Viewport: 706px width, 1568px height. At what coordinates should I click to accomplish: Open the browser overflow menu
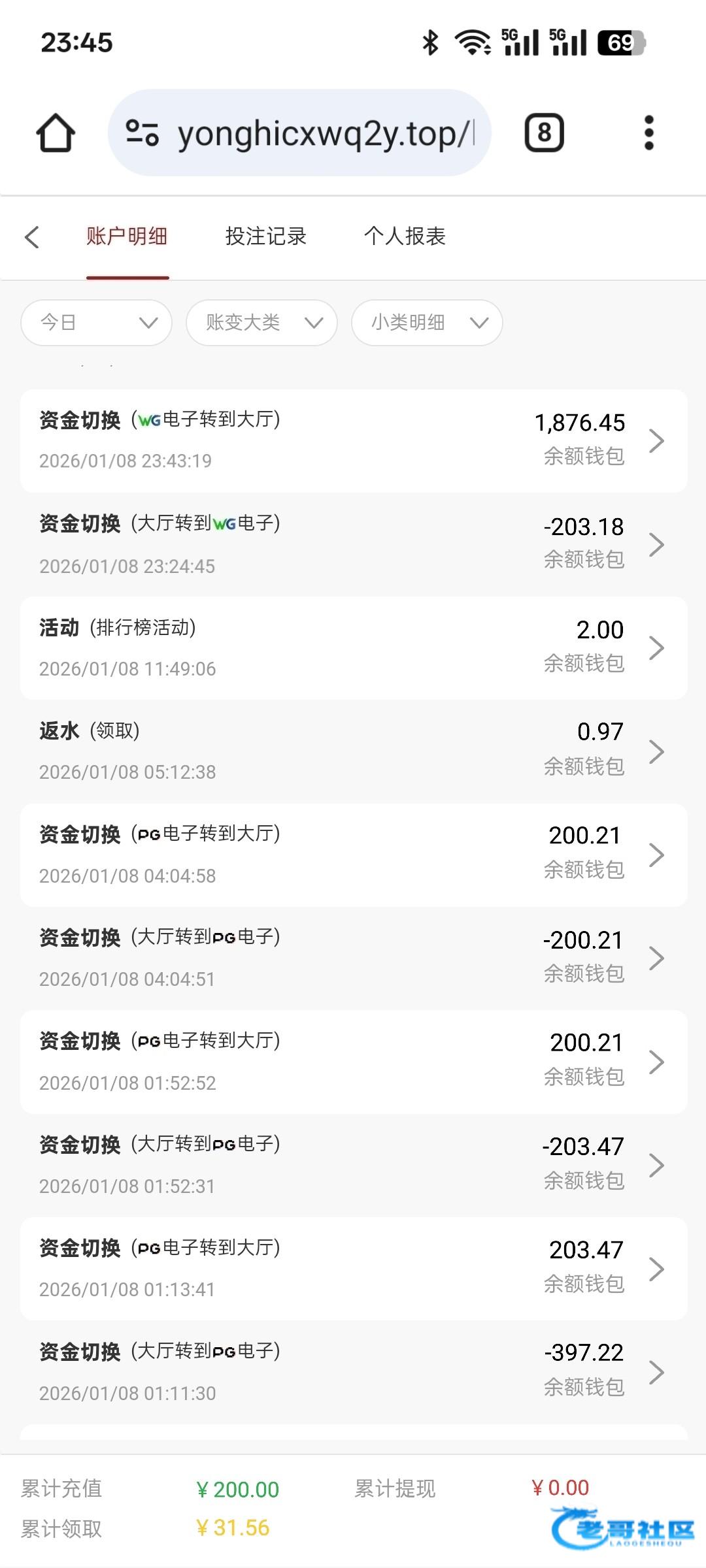coord(648,133)
